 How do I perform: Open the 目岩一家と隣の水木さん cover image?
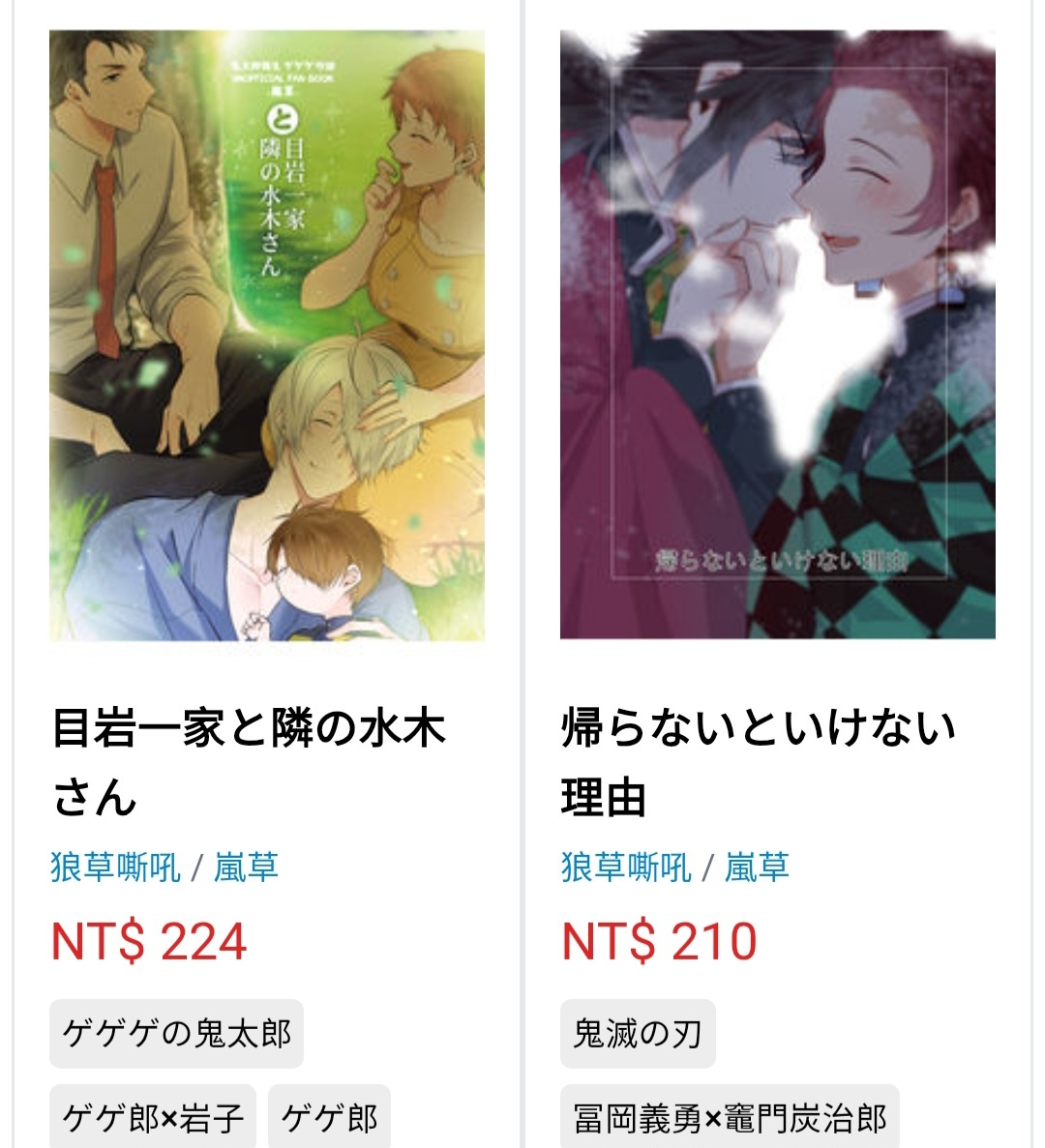coord(267,336)
